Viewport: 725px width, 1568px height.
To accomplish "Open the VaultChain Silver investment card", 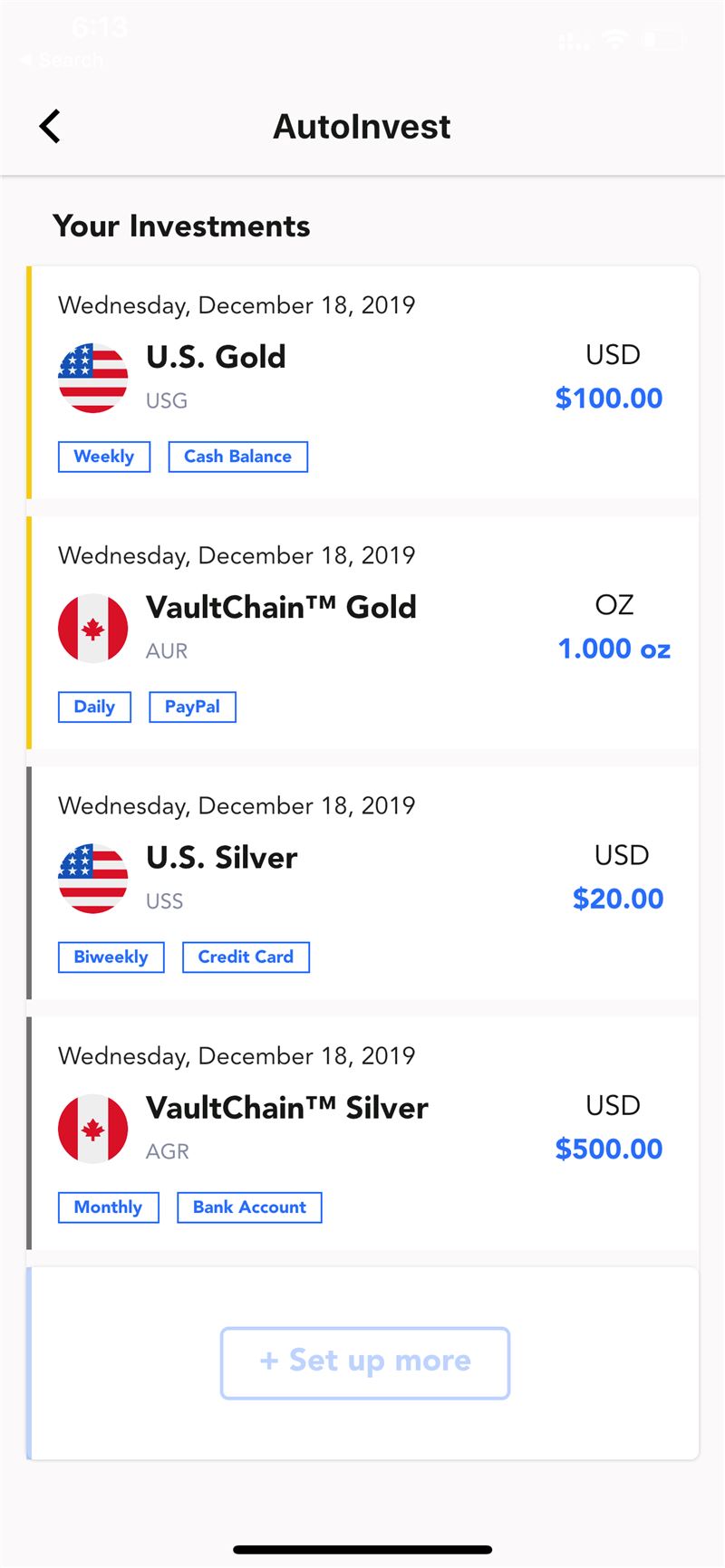I will (x=362, y=1132).
